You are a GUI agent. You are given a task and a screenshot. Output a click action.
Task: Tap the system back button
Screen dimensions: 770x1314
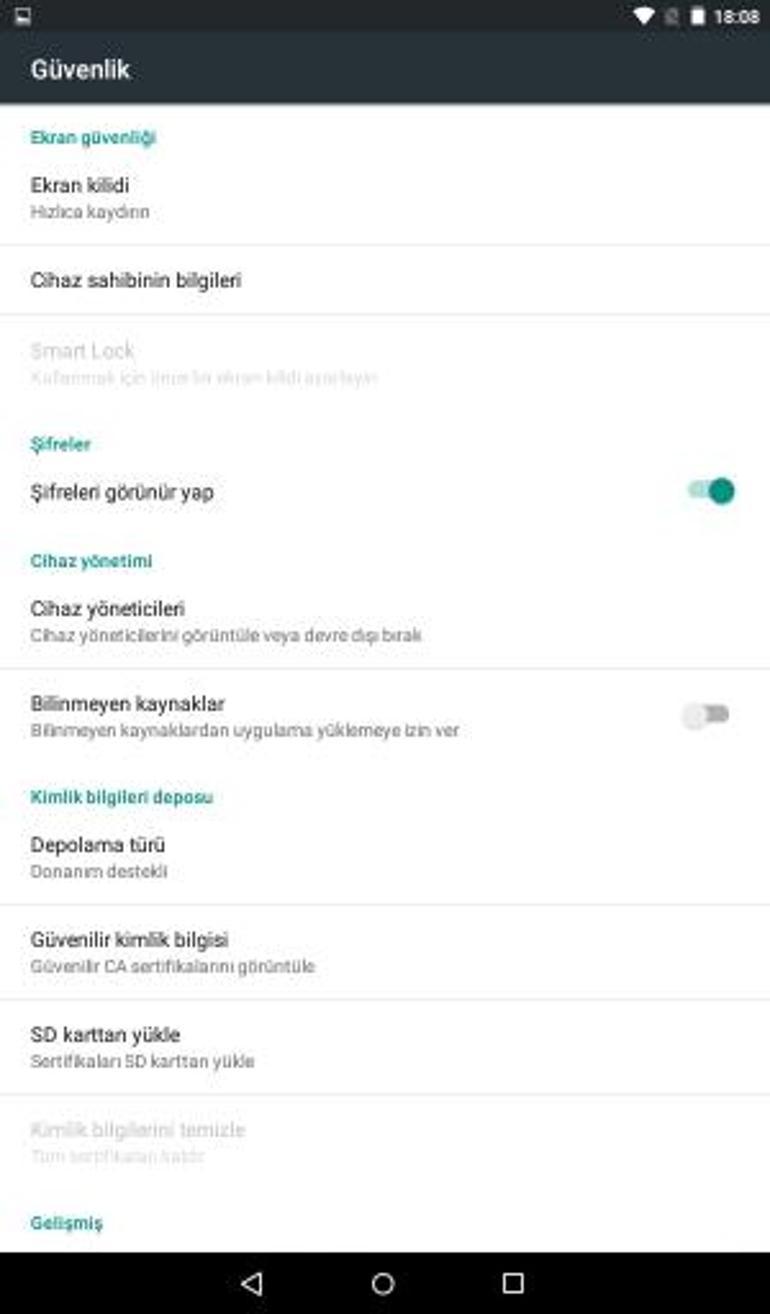(252, 1283)
